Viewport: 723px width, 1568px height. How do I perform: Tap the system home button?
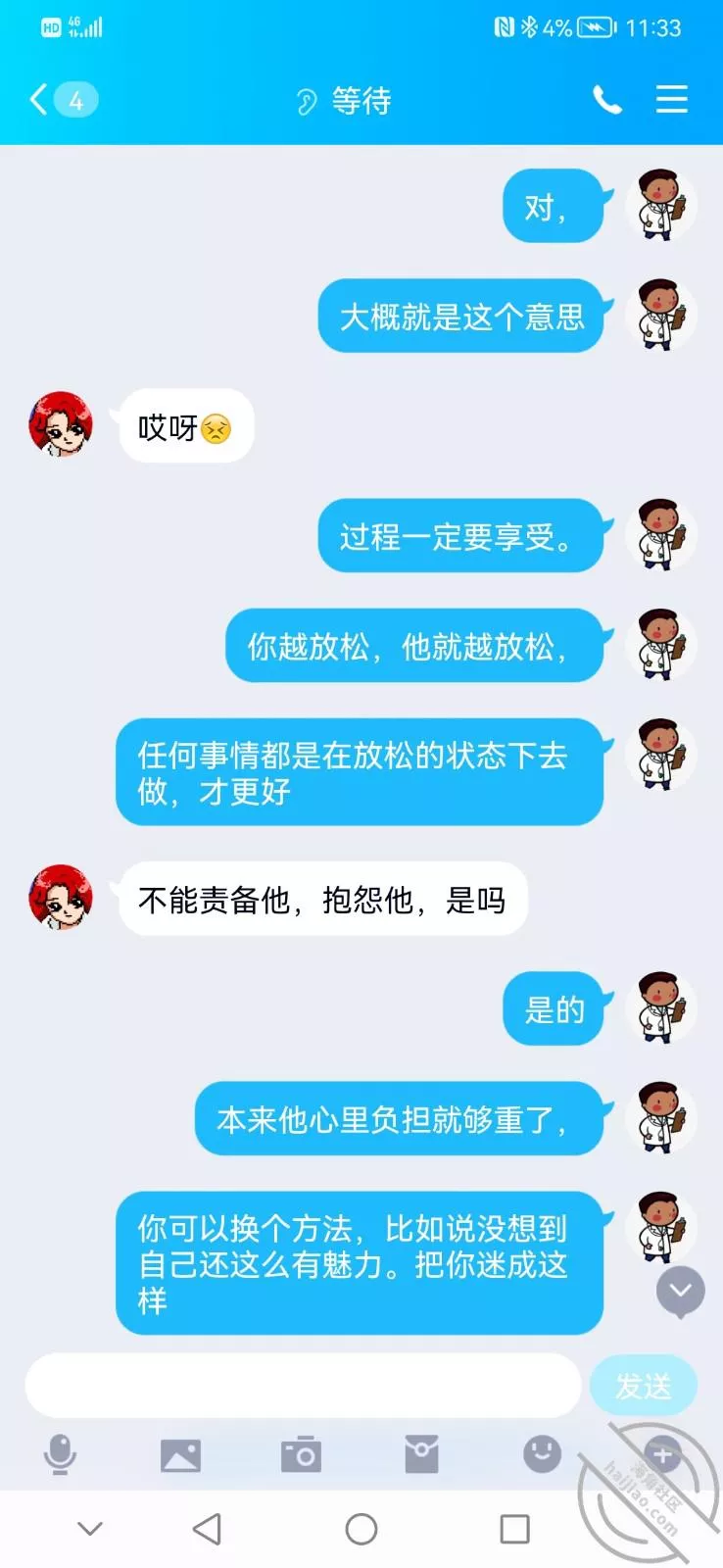[361, 1529]
